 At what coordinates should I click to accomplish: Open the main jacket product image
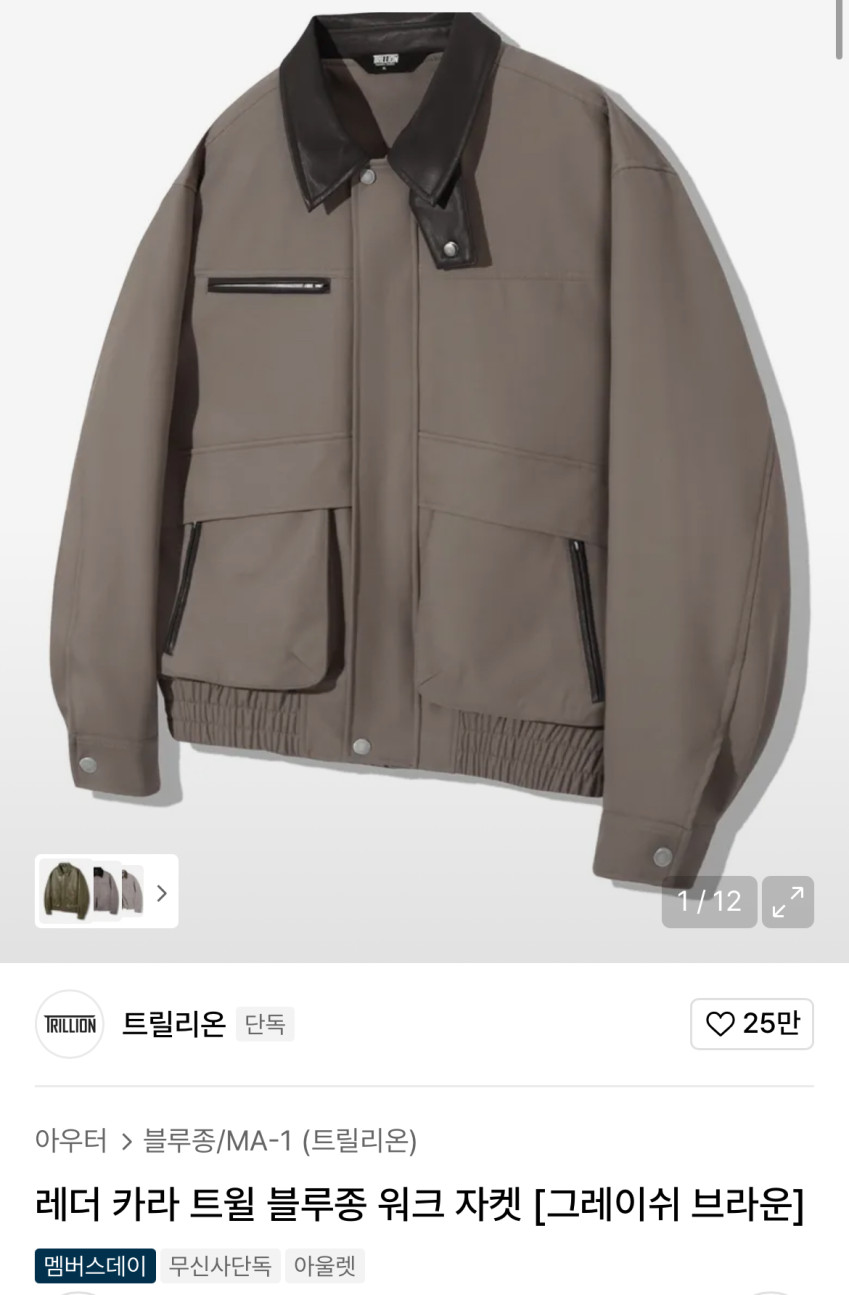(x=424, y=440)
